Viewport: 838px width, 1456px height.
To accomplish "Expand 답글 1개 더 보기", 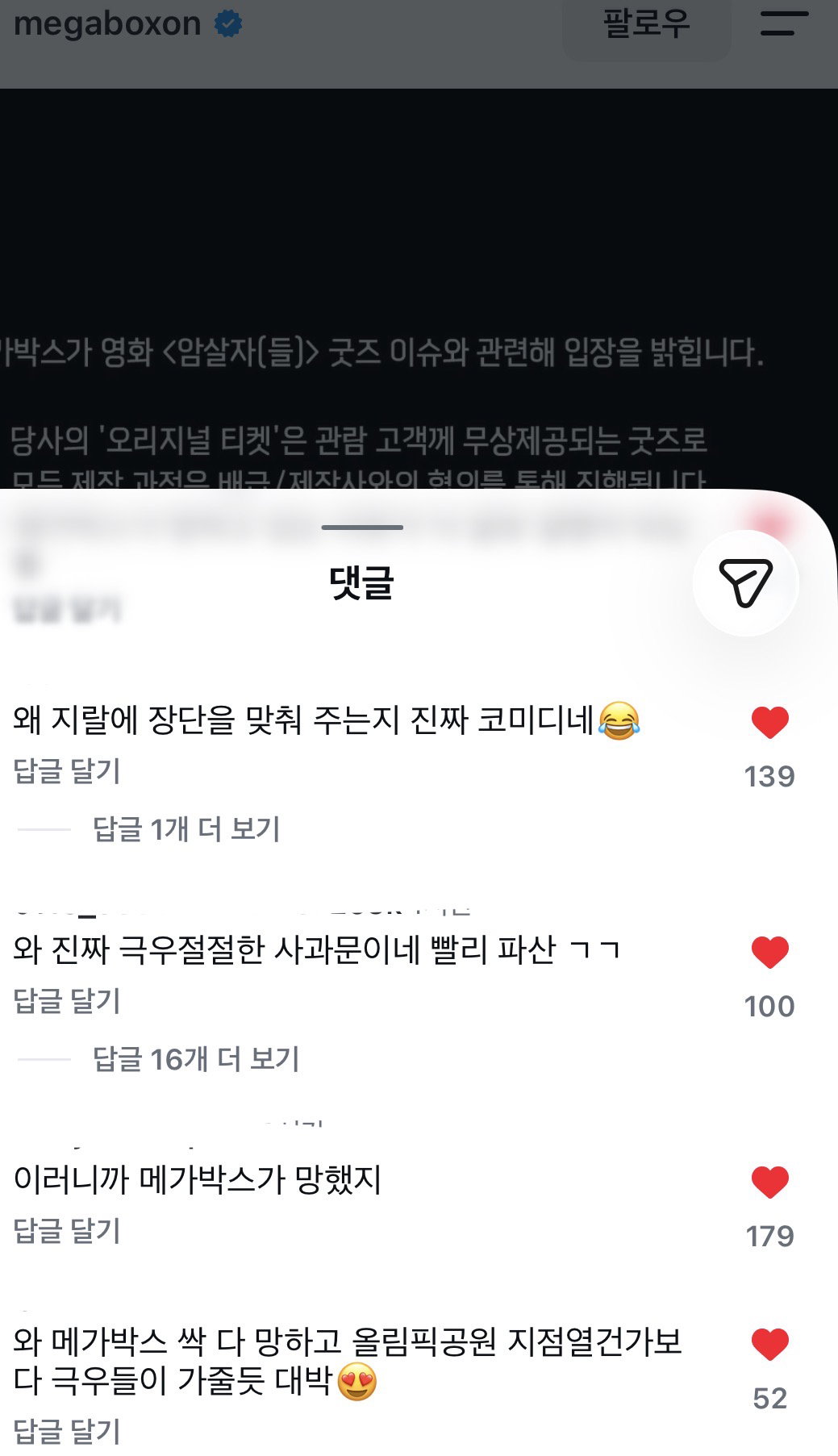I will pyautogui.click(x=186, y=829).
